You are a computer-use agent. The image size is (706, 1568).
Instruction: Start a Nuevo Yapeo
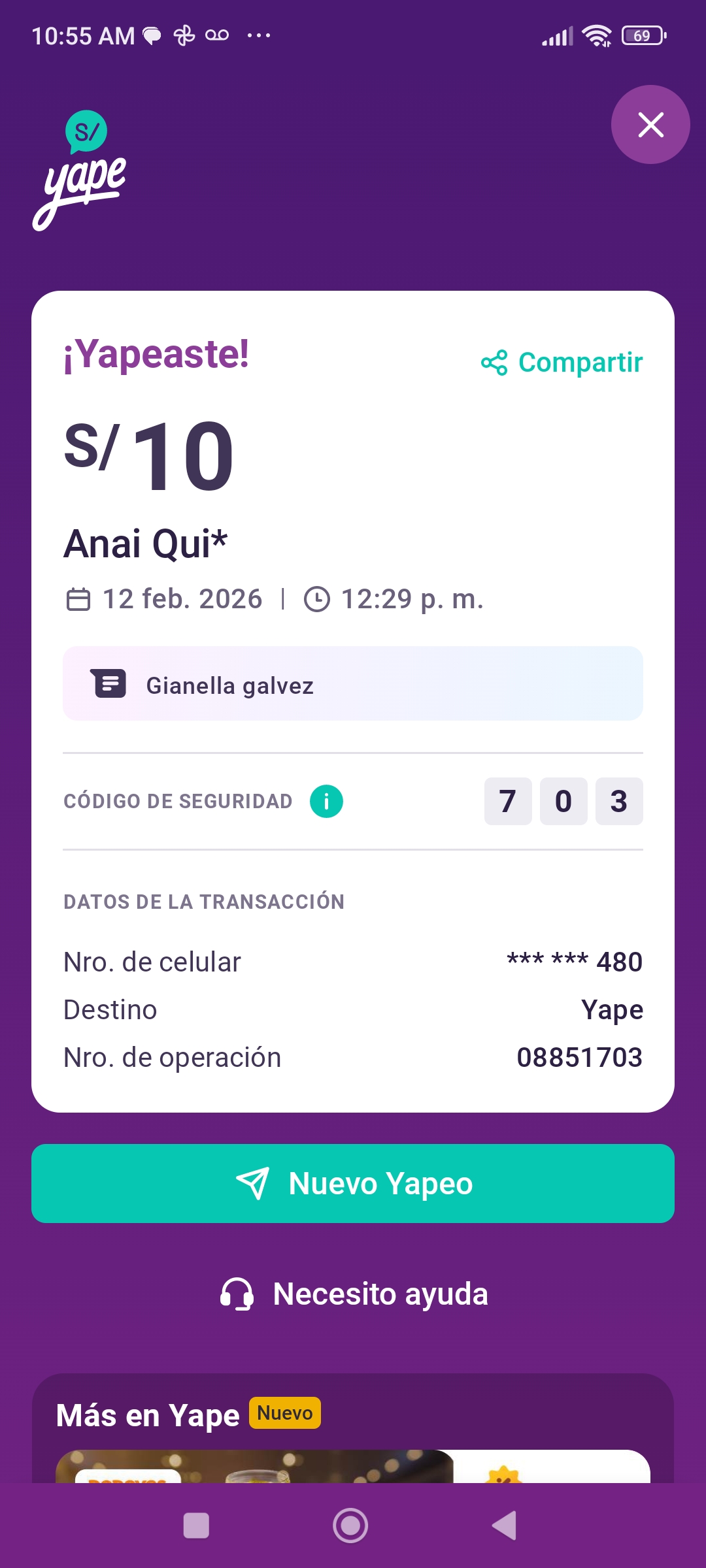(353, 1183)
